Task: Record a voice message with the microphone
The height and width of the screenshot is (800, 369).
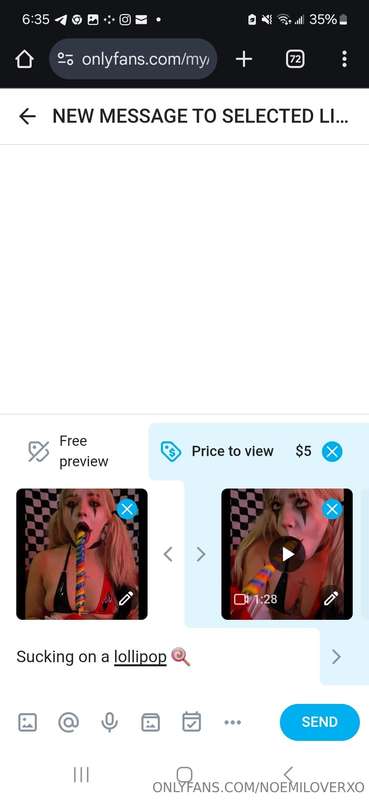Action: pos(110,722)
